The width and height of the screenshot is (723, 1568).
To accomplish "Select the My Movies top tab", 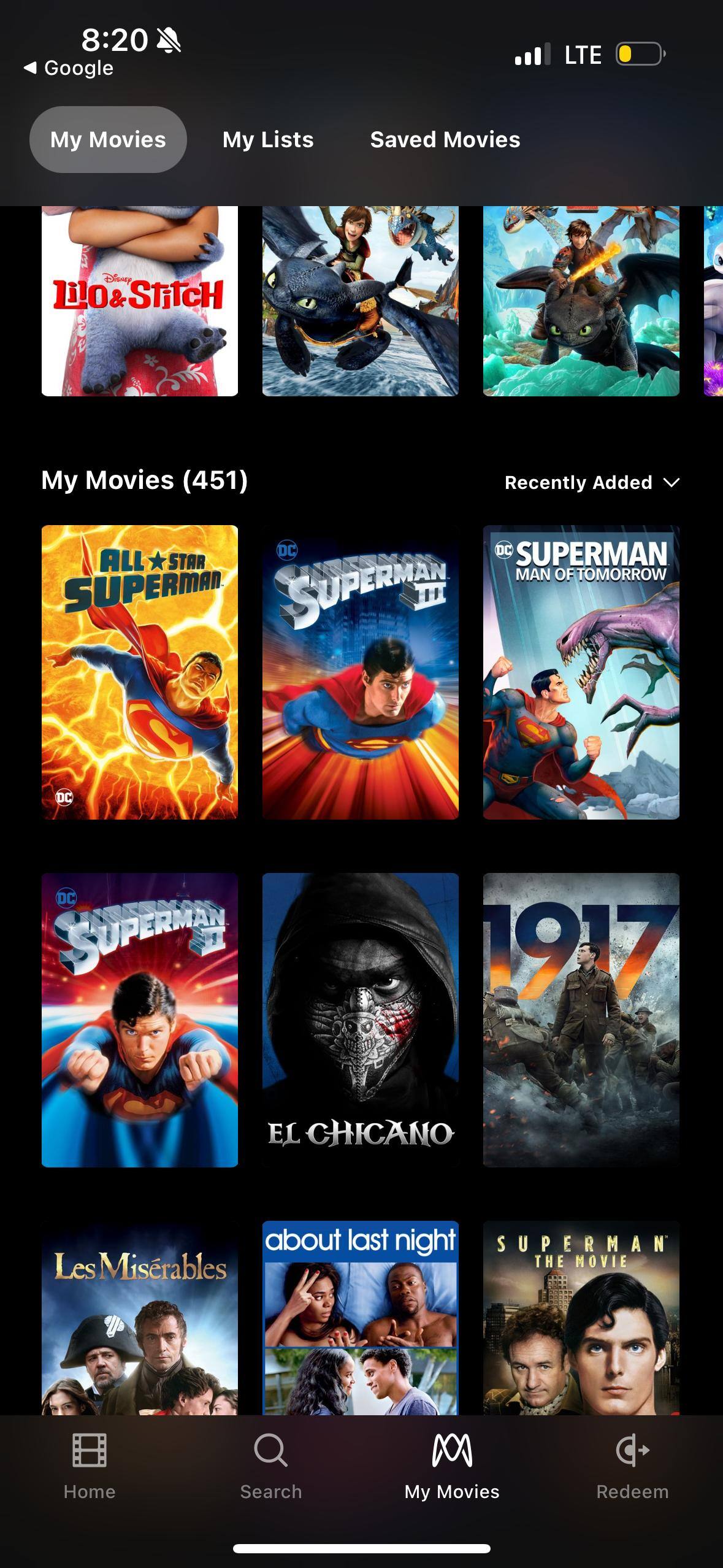I will pyautogui.click(x=108, y=140).
